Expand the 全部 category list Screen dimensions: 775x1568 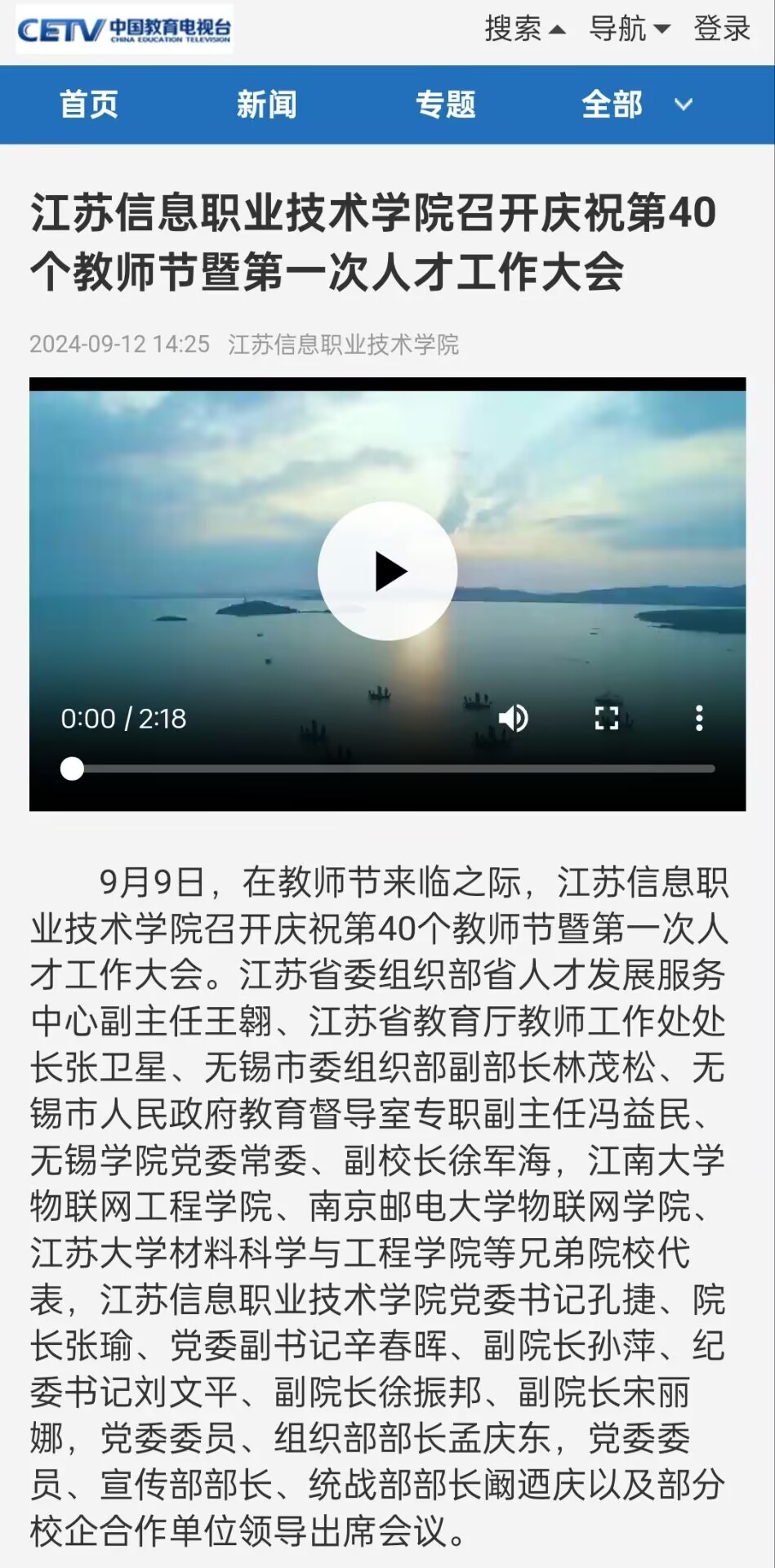point(637,105)
